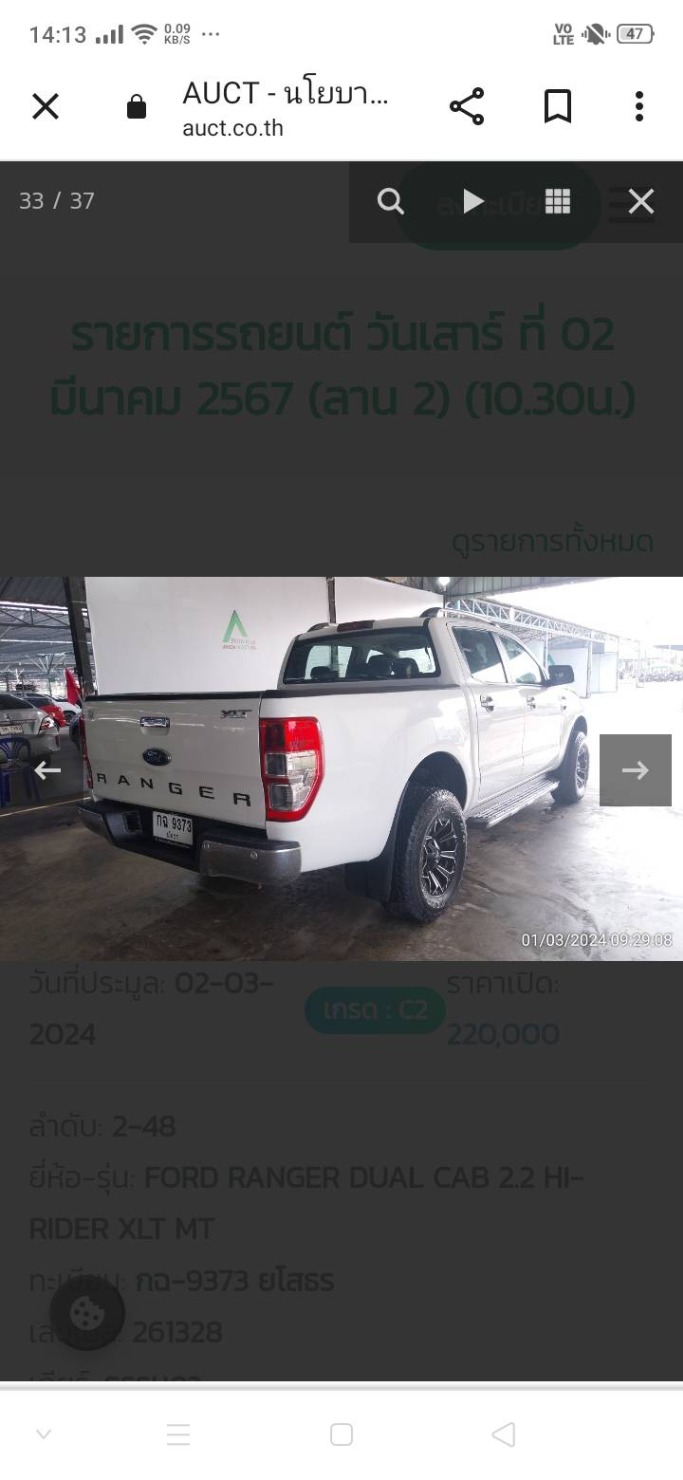Bookmark the current page
The width and height of the screenshot is (683, 1480).
pos(557,106)
